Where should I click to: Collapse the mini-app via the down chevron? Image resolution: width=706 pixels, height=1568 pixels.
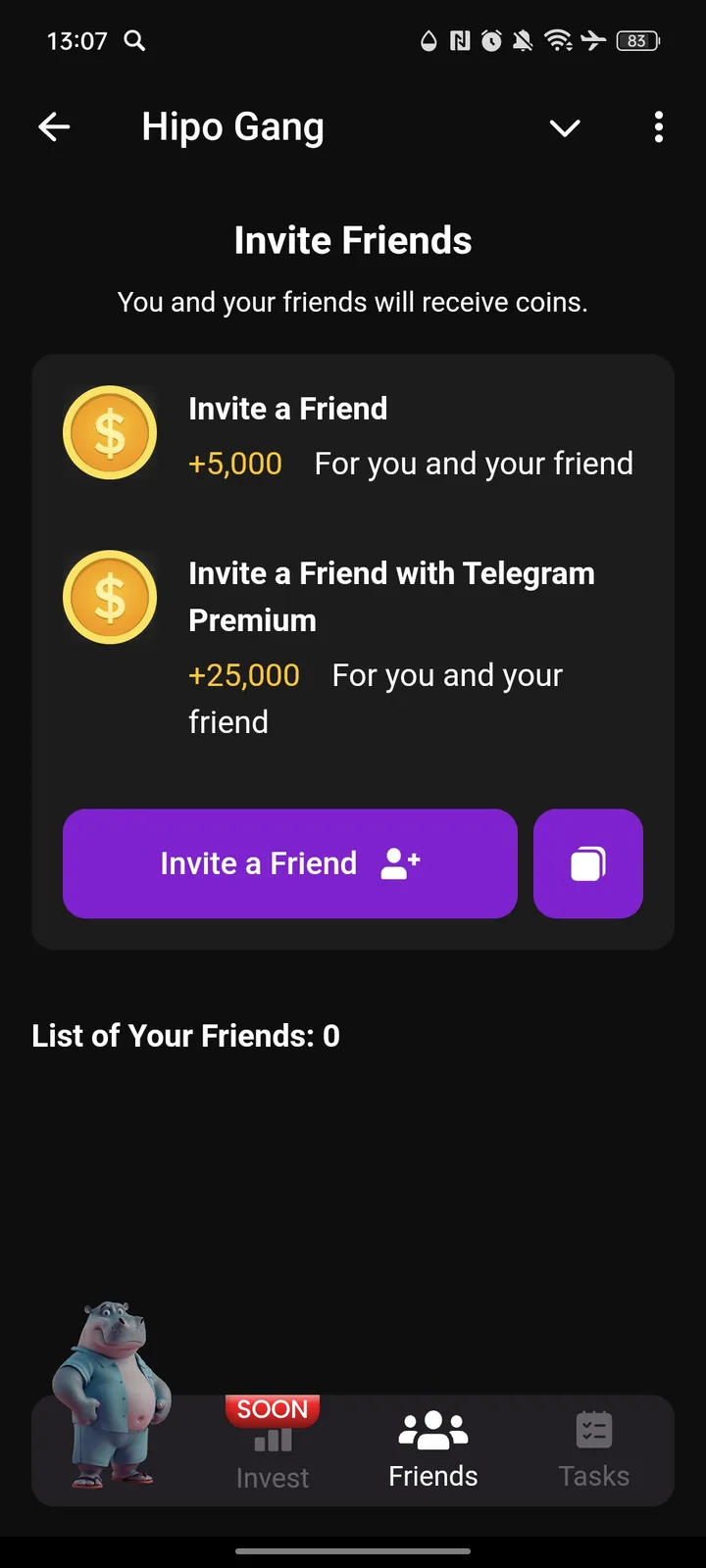point(565,128)
